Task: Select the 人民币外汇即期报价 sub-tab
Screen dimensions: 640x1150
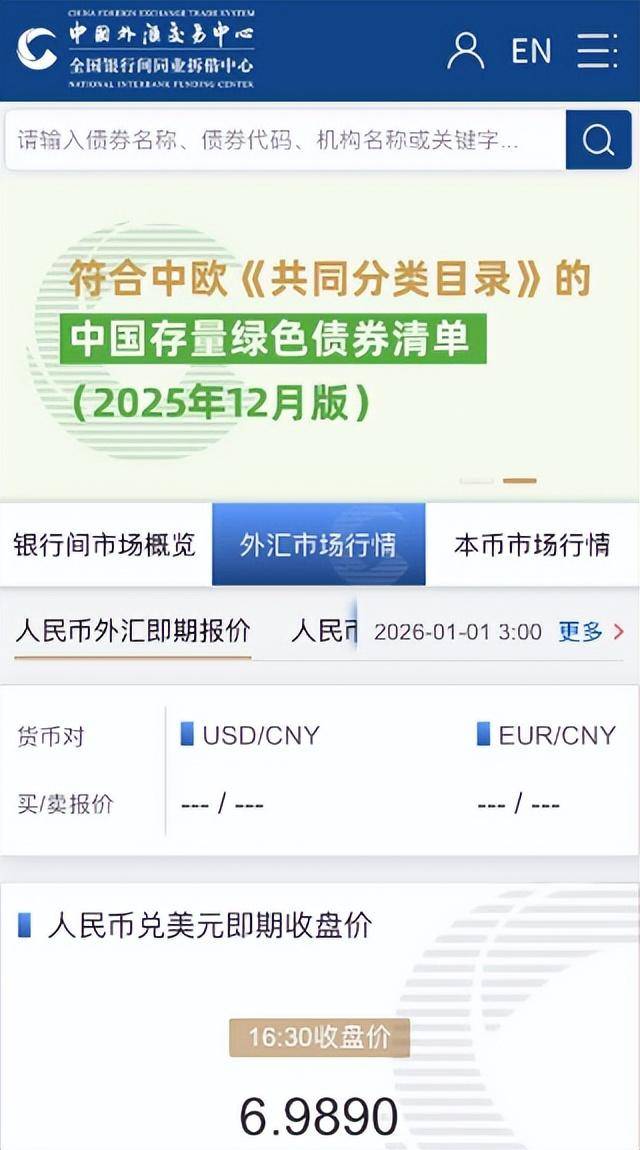Action: coord(133,632)
